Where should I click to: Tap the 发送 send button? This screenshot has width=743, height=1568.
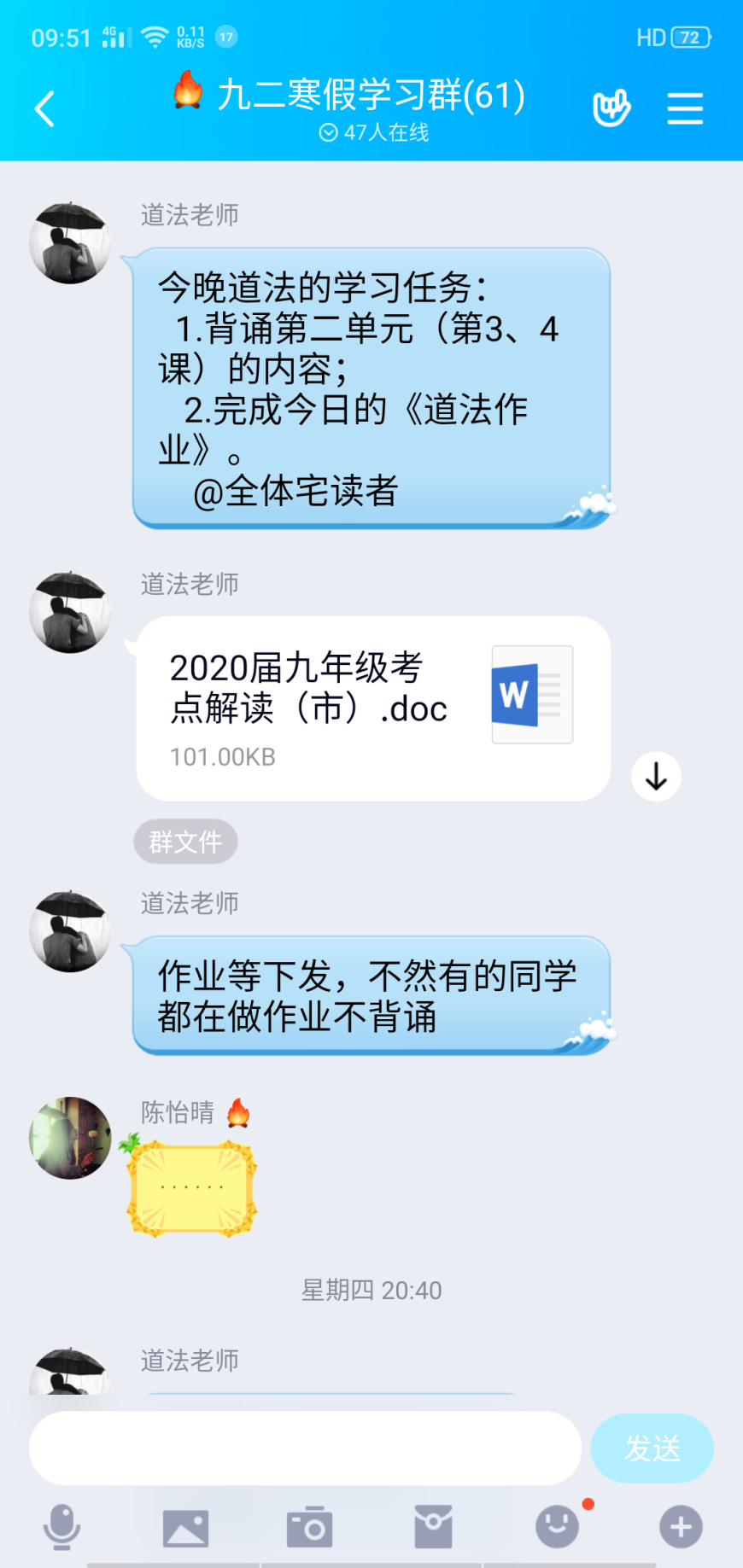(x=652, y=1448)
